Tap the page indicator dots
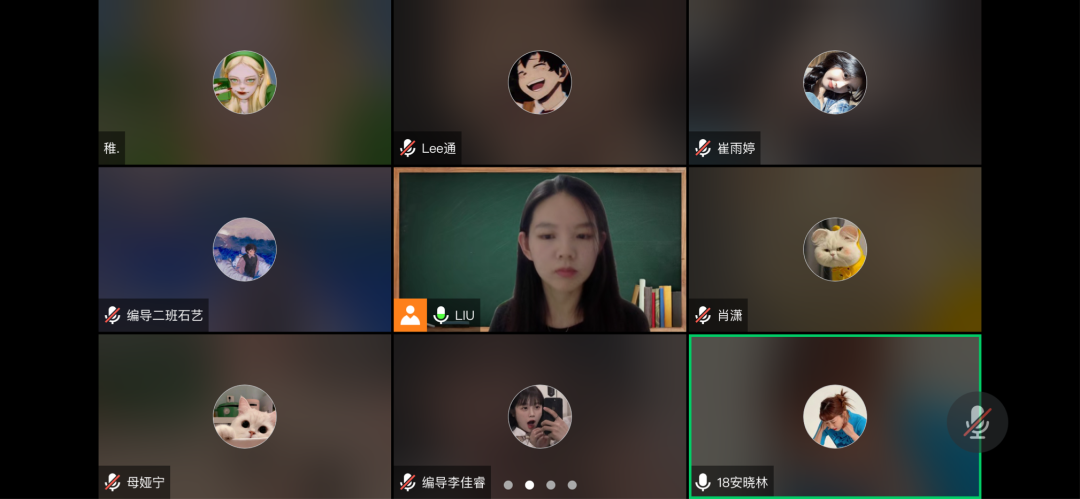Viewport: 1080px width, 499px height. click(x=540, y=485)
